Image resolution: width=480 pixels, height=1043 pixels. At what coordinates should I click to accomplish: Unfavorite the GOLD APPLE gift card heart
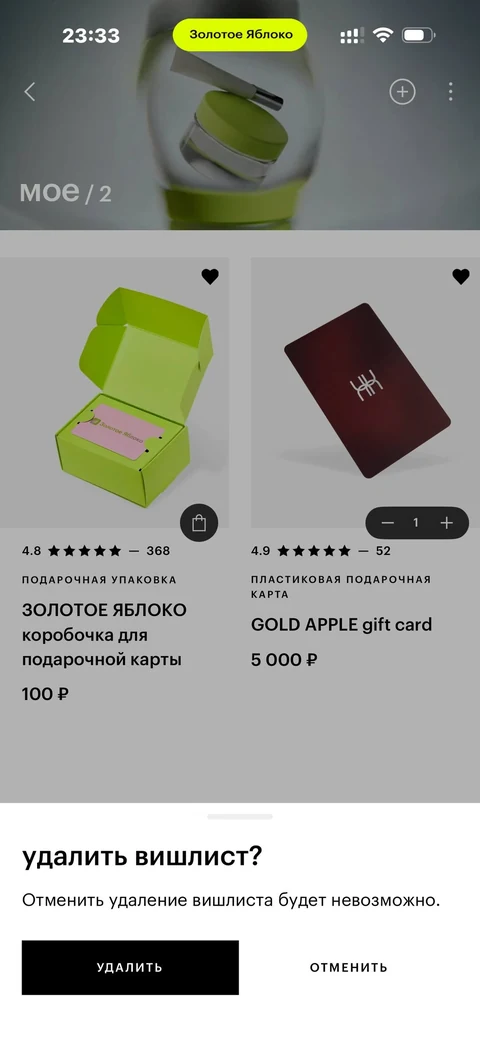[461, 277]
